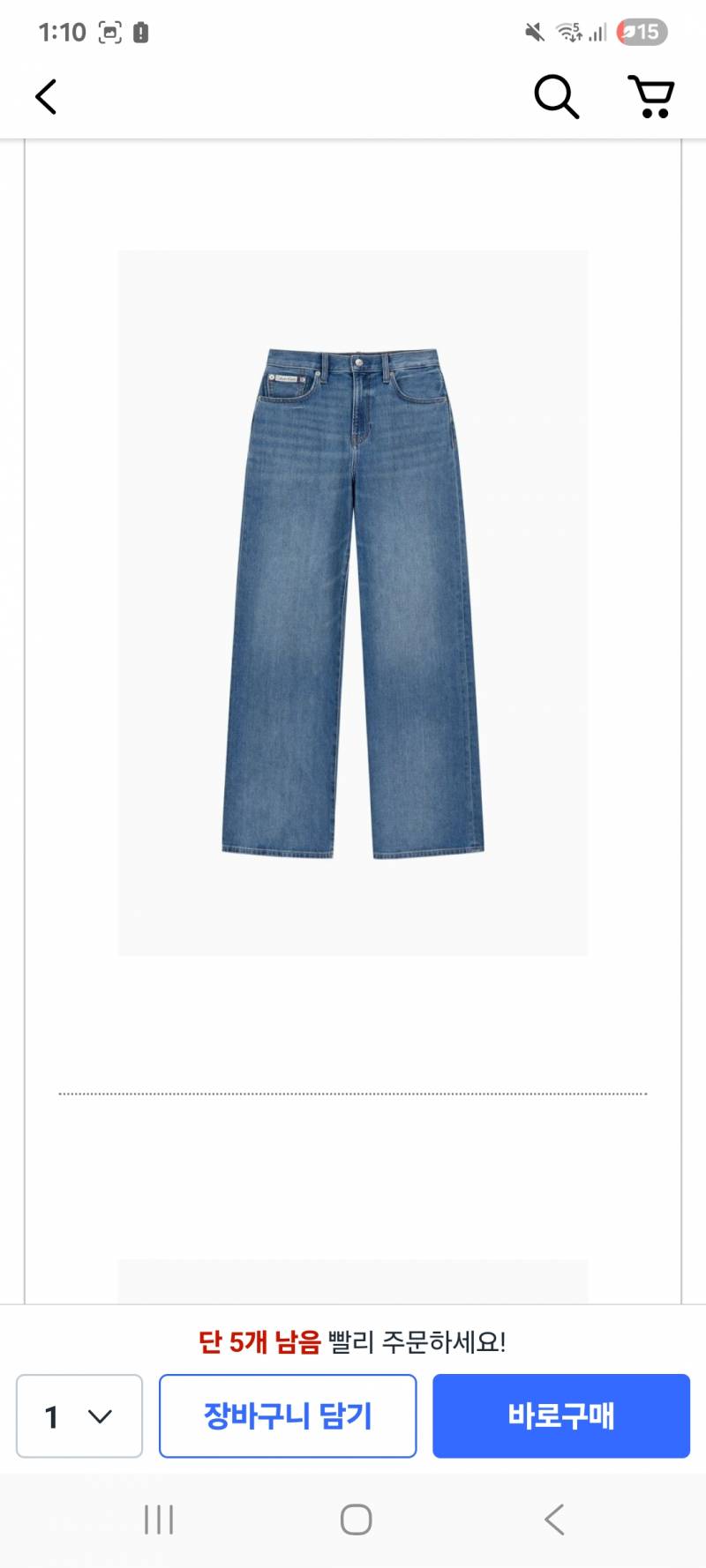Open the search magnifier icon
This screenshot has width=706, height=1568.
pos(557,97)
